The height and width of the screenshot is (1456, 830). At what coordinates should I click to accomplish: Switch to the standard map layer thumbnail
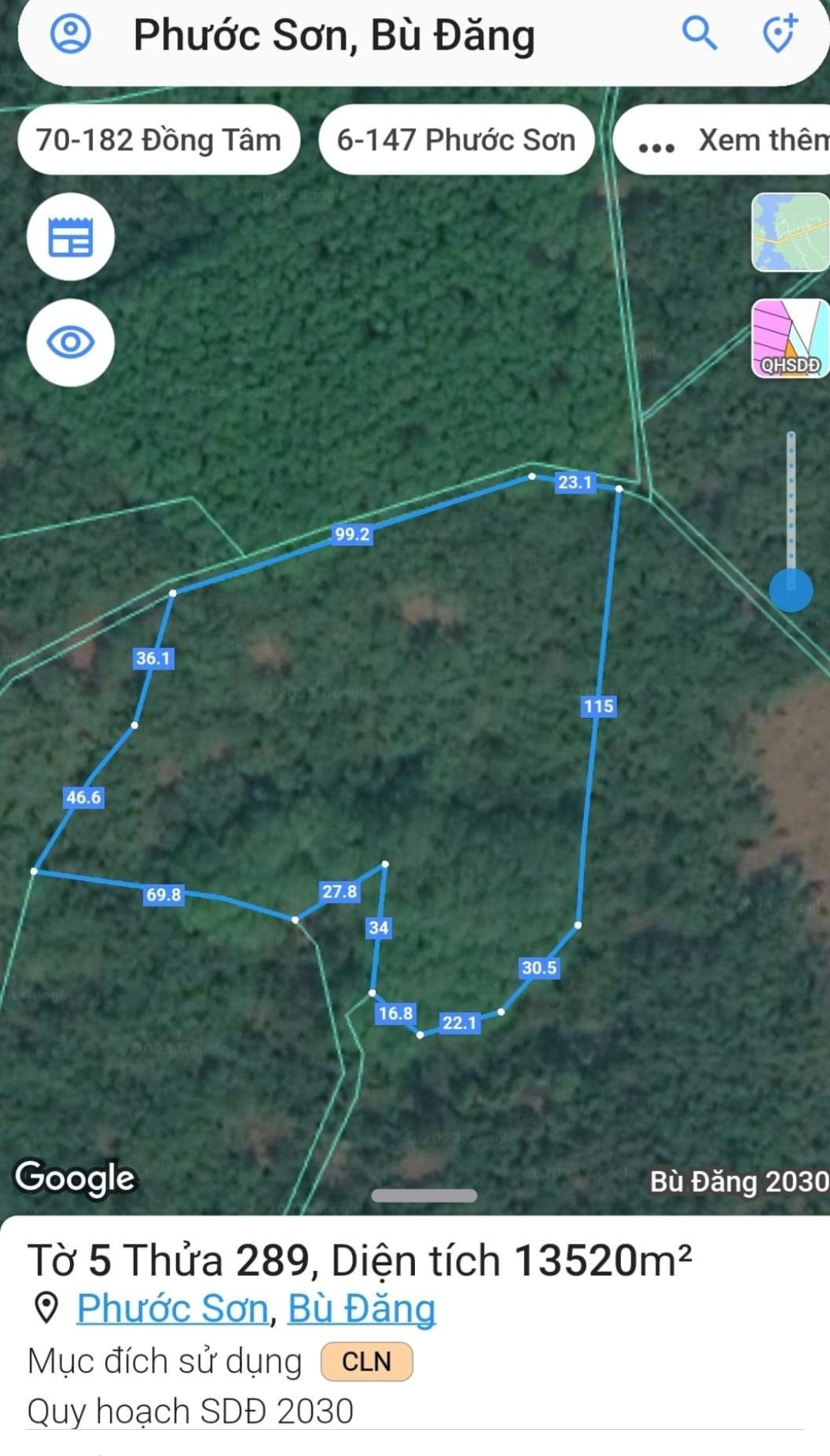click(790, 233)
